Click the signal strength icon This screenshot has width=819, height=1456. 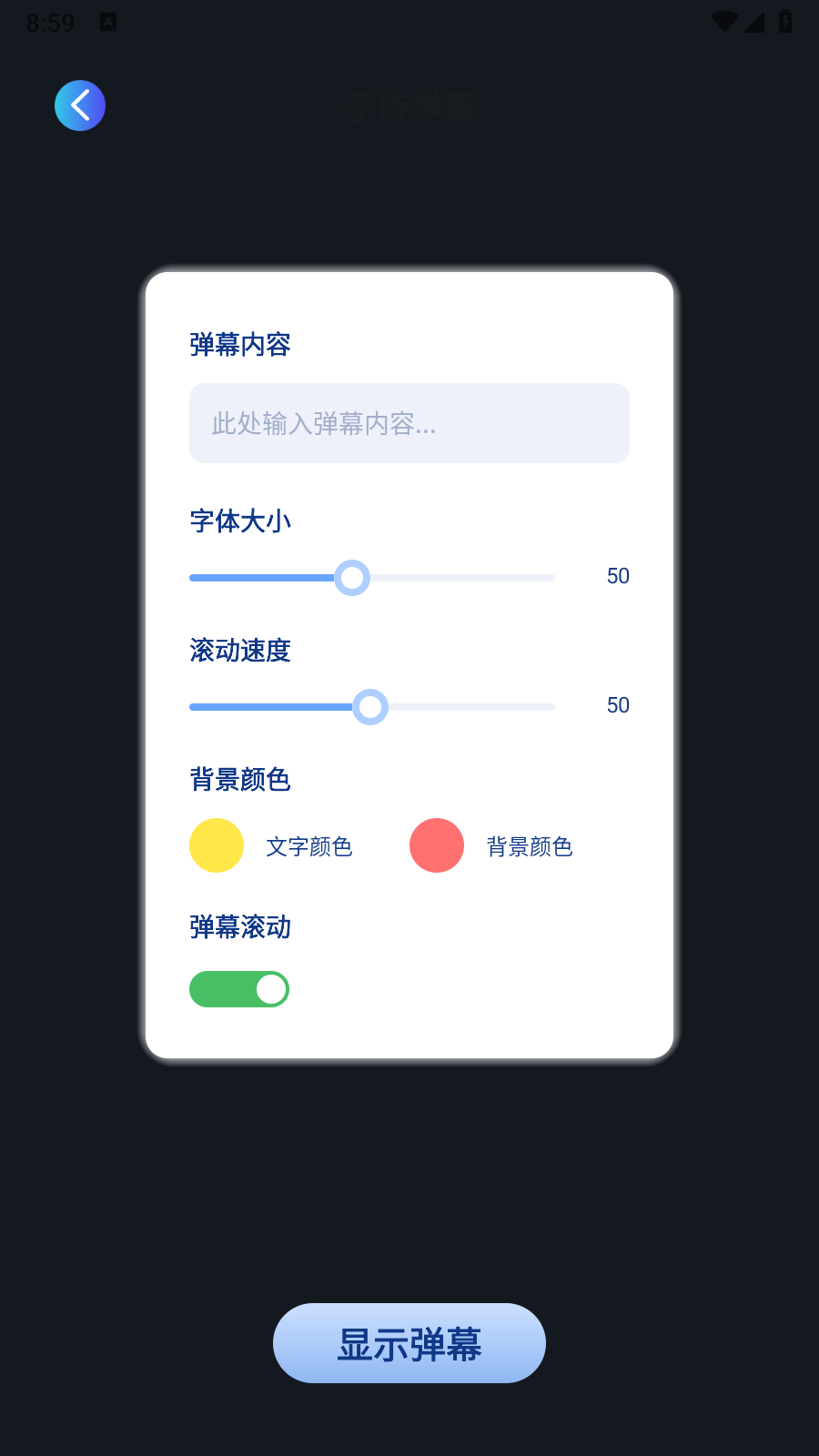(754, 22)
